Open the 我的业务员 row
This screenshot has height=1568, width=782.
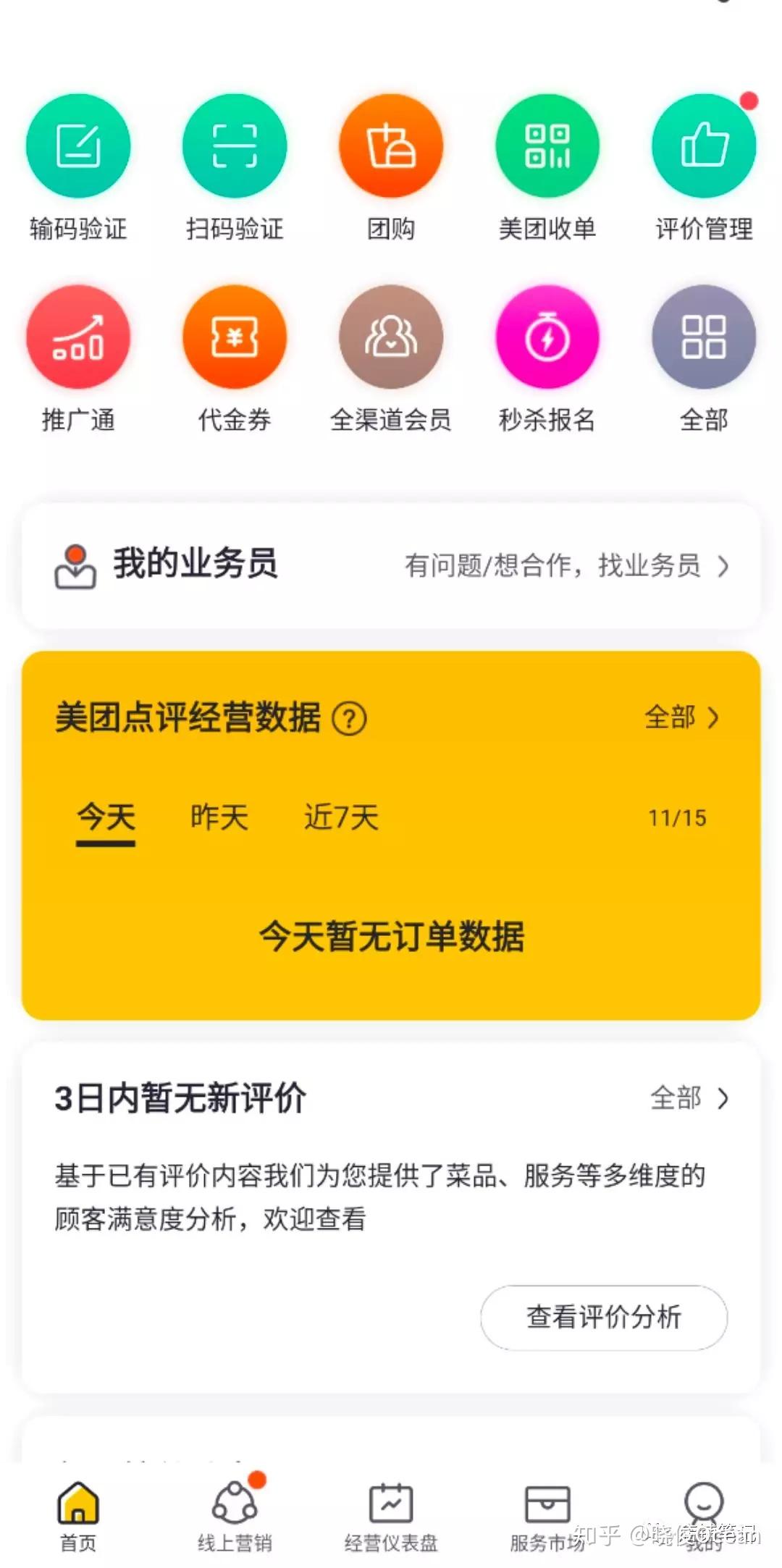pyautogui.click(x=391, y=565)
